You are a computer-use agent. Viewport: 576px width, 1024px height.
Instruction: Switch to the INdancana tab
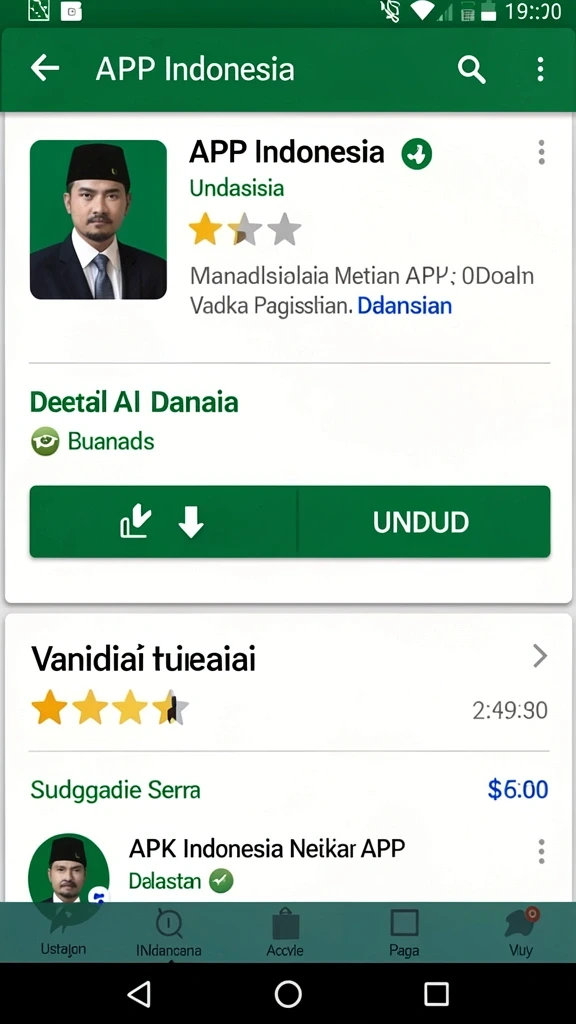point(168,933)
